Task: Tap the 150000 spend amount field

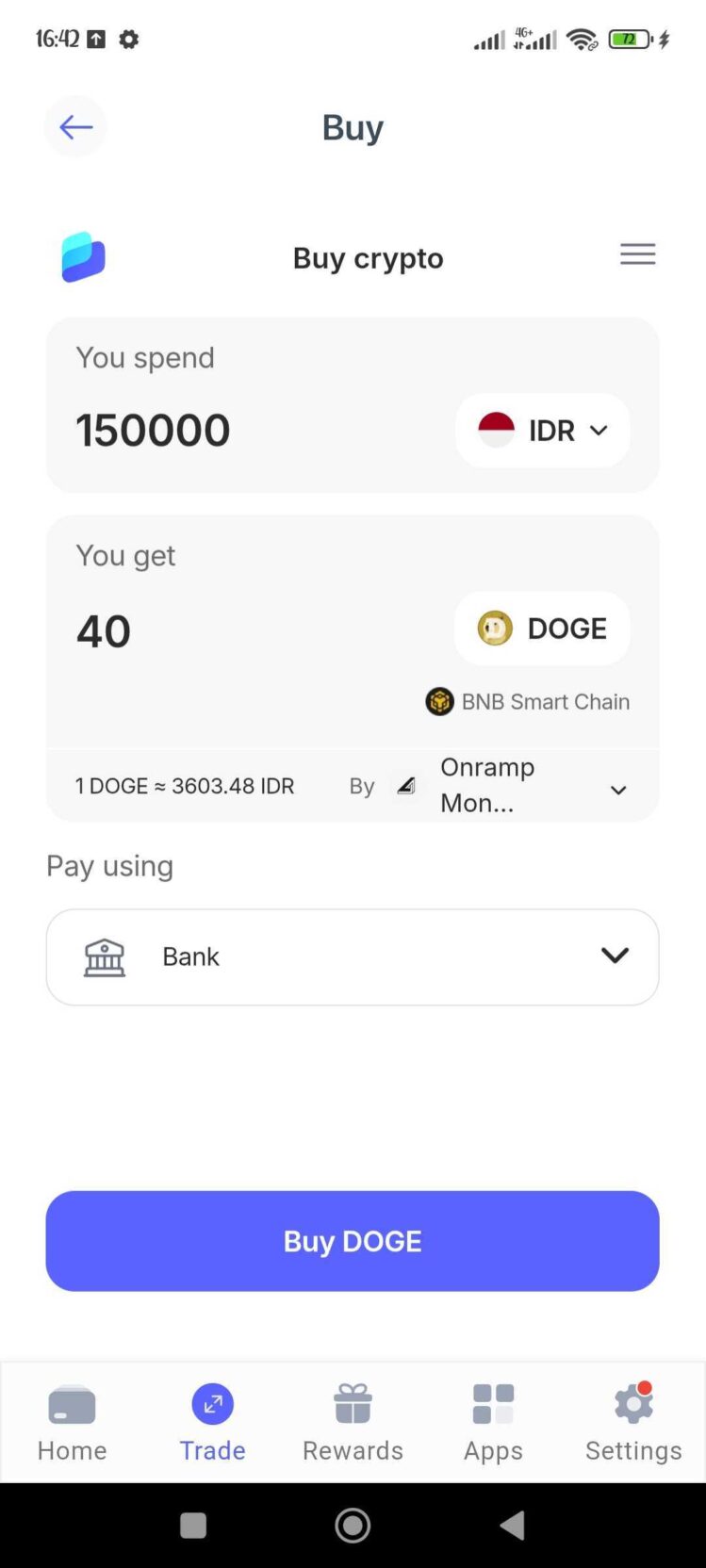Action: 153,430
